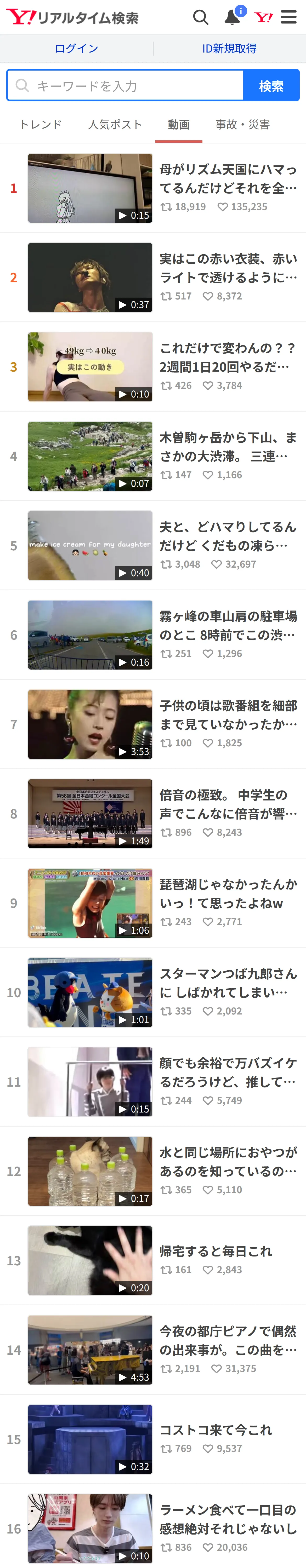
Task: Go to Yahoo top via red Y! icon
Action: point(263,17)
